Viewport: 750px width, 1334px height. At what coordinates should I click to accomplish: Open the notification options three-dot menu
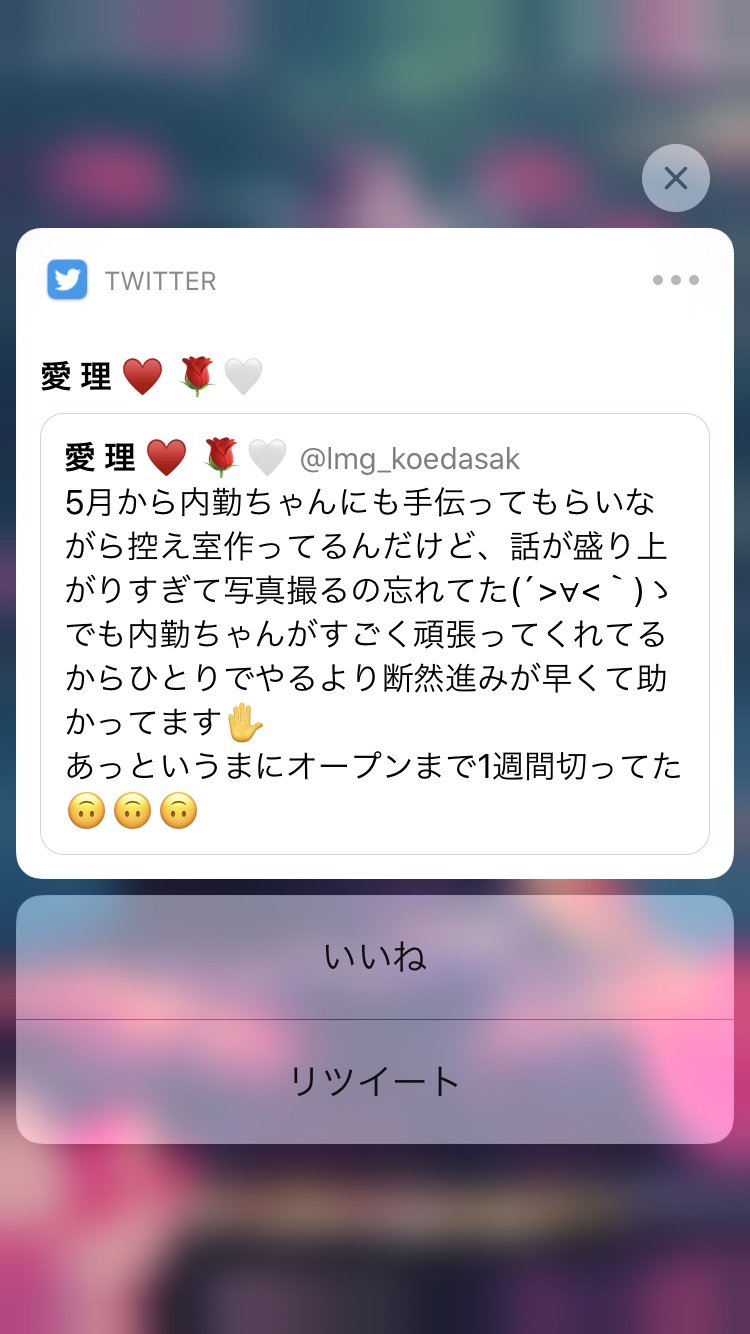click(x=676, y=280)
